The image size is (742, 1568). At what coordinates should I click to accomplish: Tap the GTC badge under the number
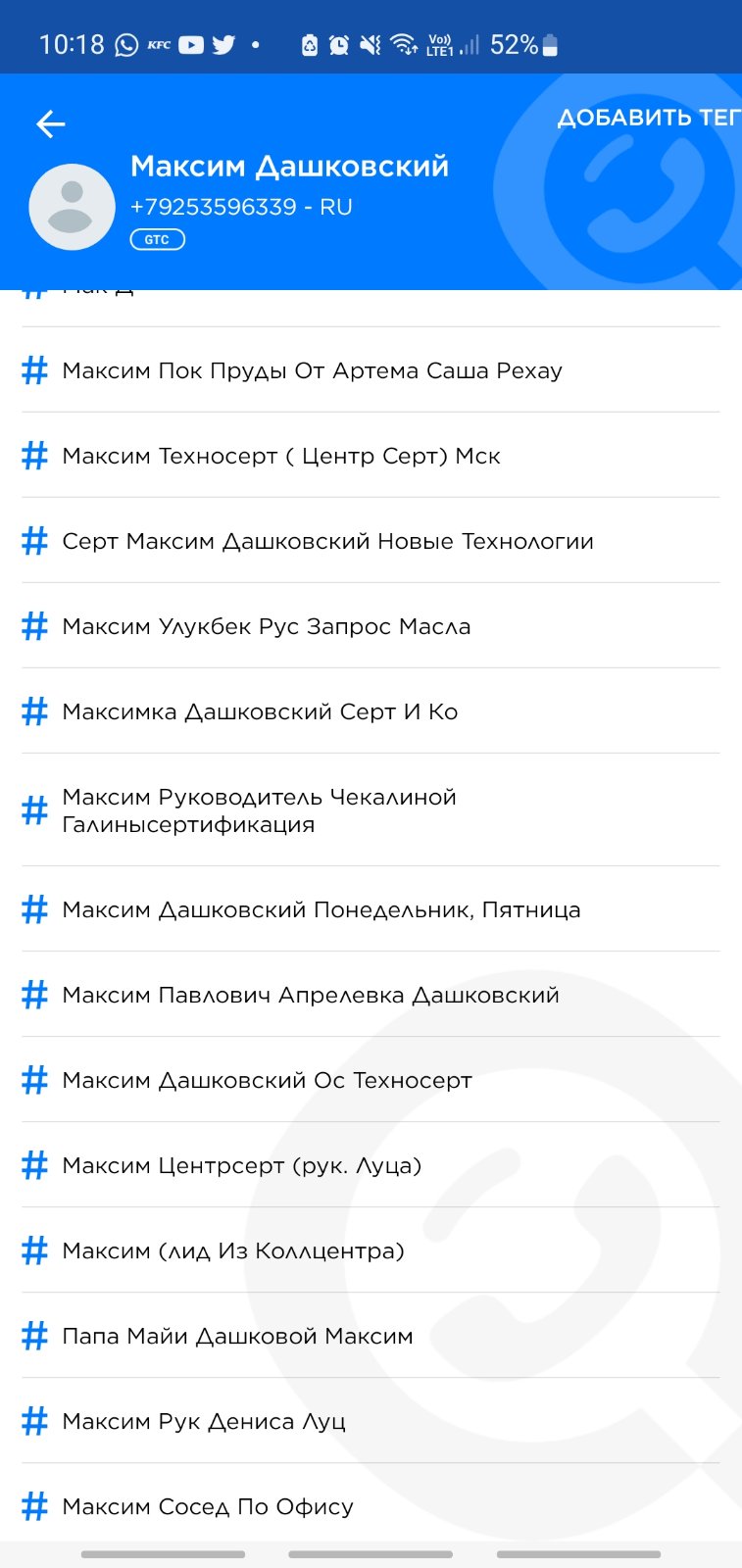(157, 239)
